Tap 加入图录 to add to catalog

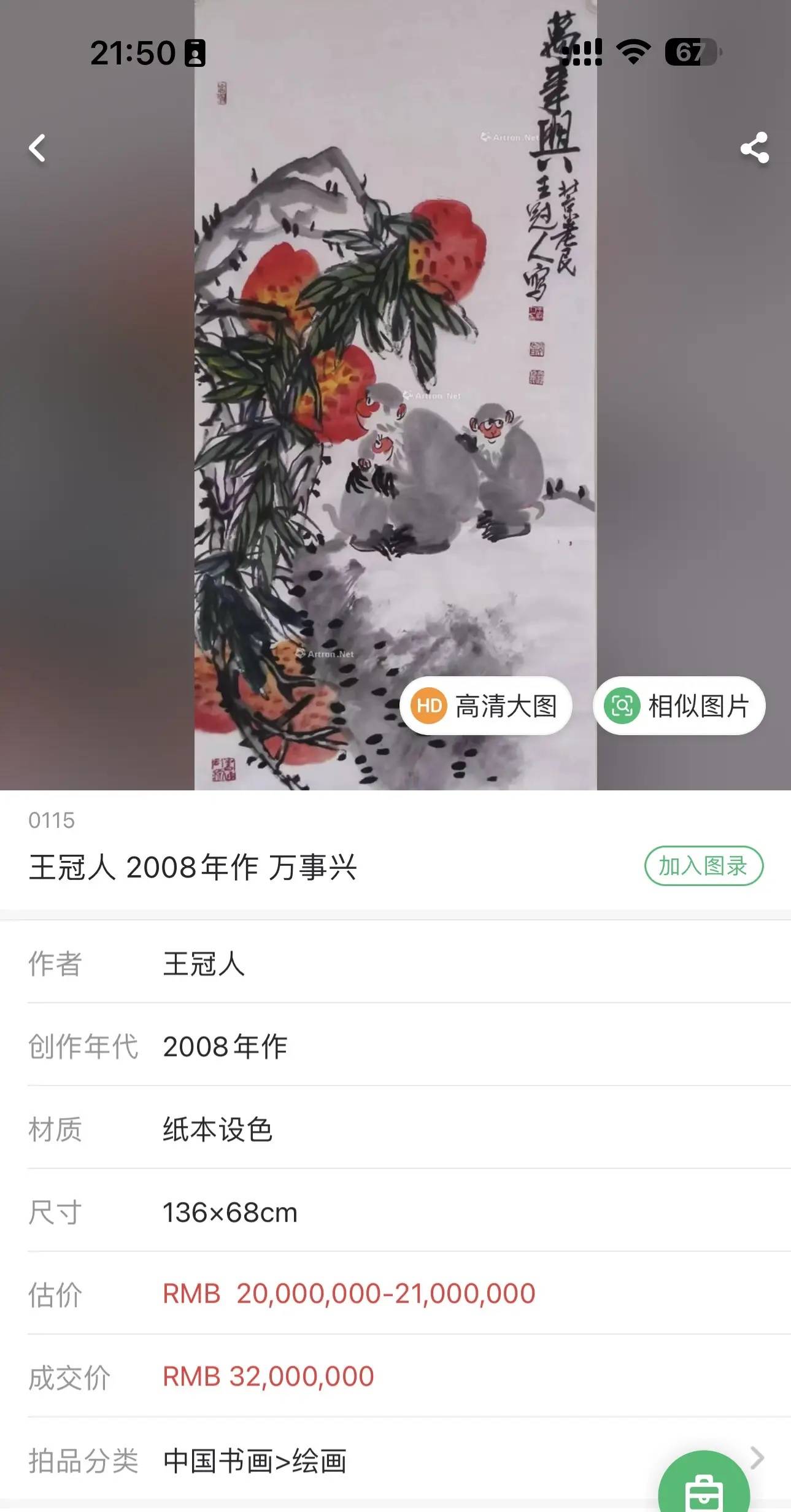coord(703,866)
